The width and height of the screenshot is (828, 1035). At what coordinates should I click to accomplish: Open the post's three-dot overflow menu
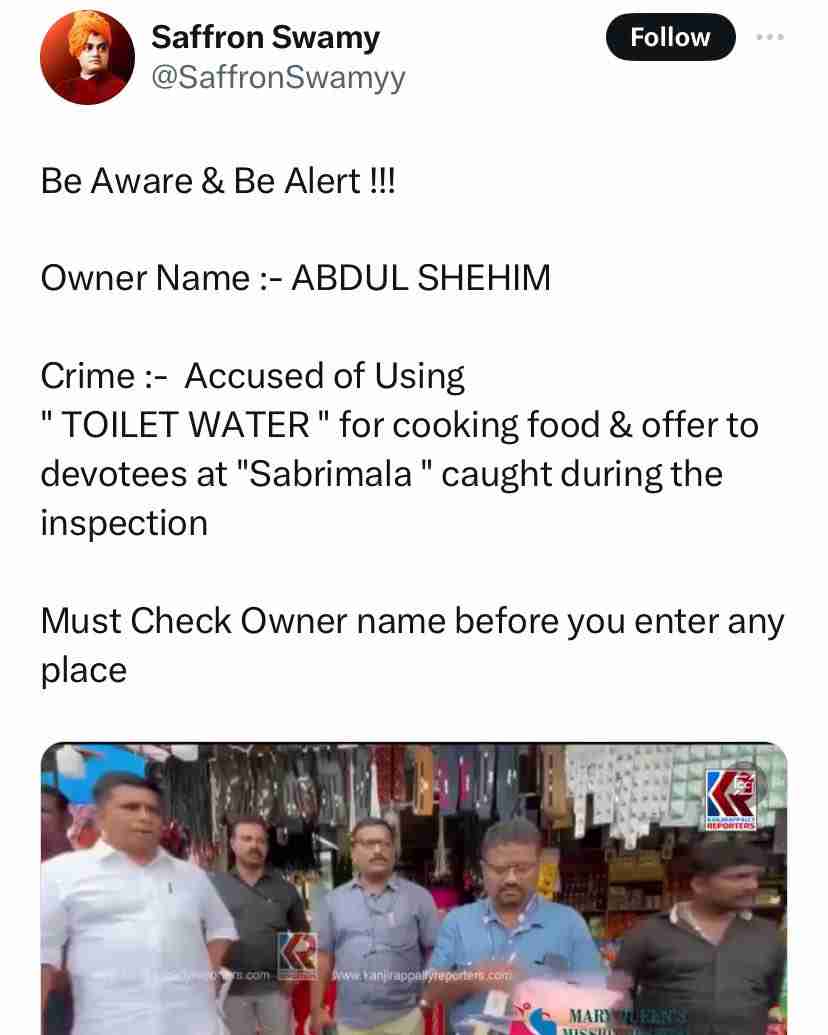click(770, 37)
